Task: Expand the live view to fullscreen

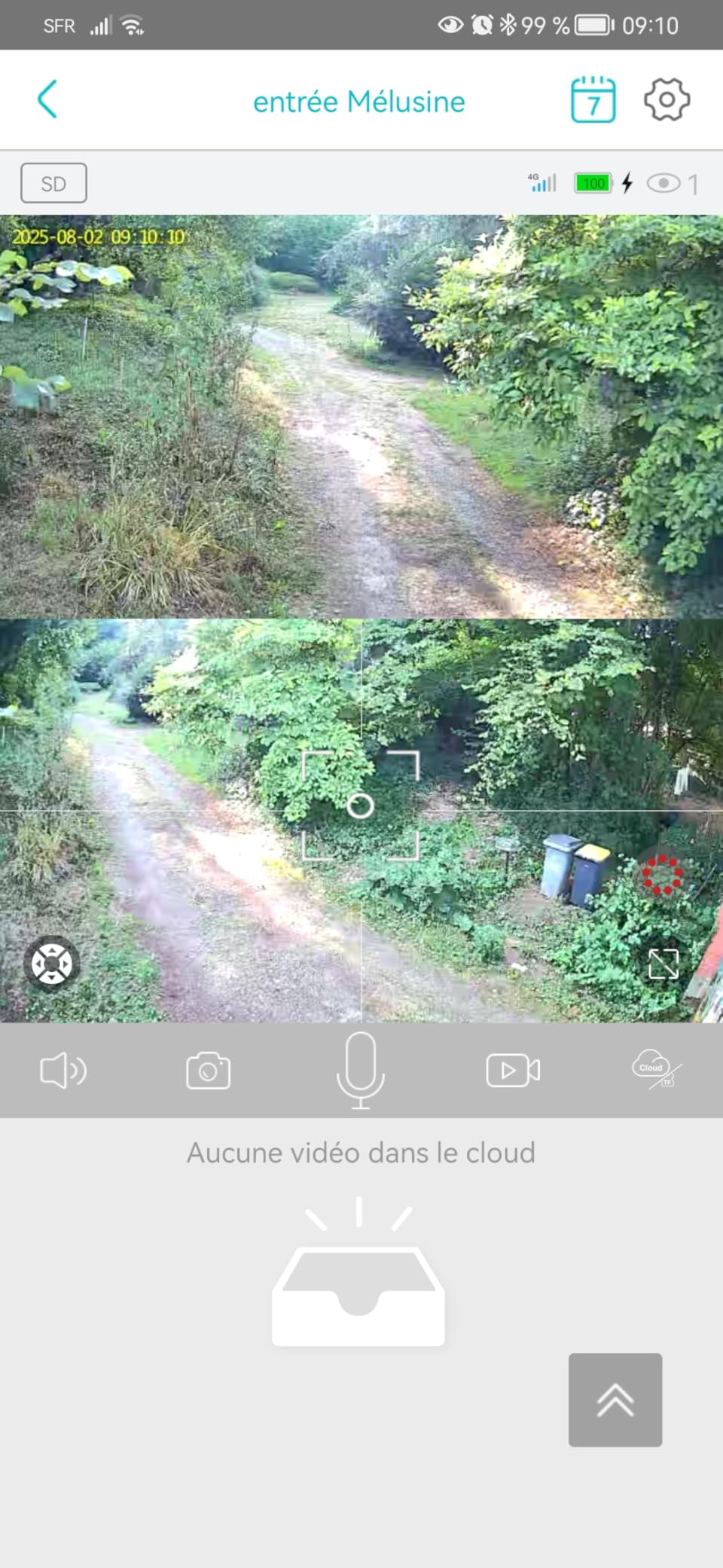Action: pos(663,963)
